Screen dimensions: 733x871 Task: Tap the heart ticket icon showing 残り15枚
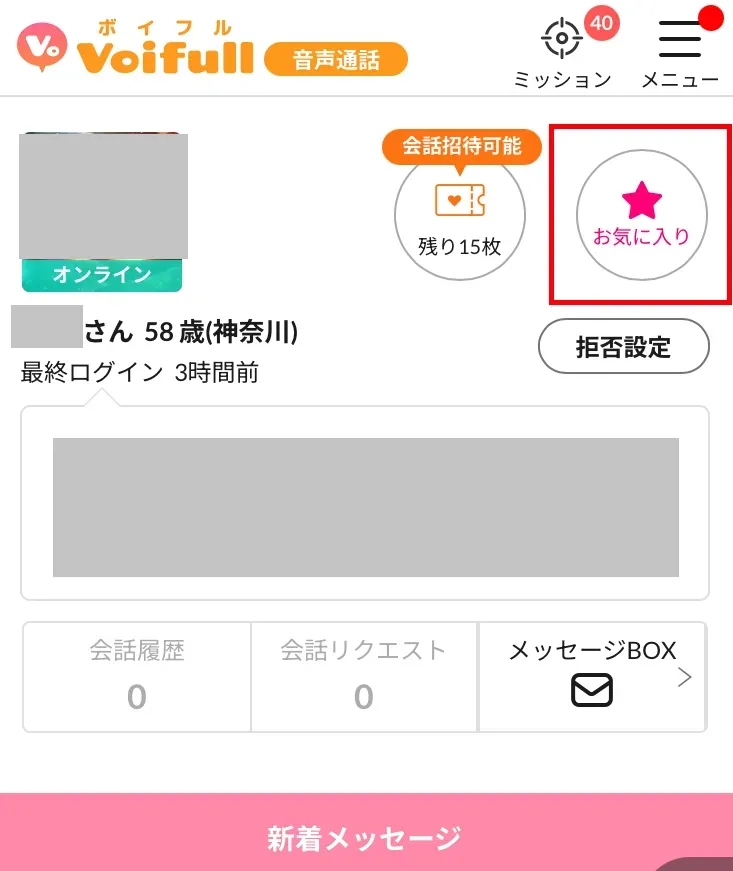[x=460, y=196]
